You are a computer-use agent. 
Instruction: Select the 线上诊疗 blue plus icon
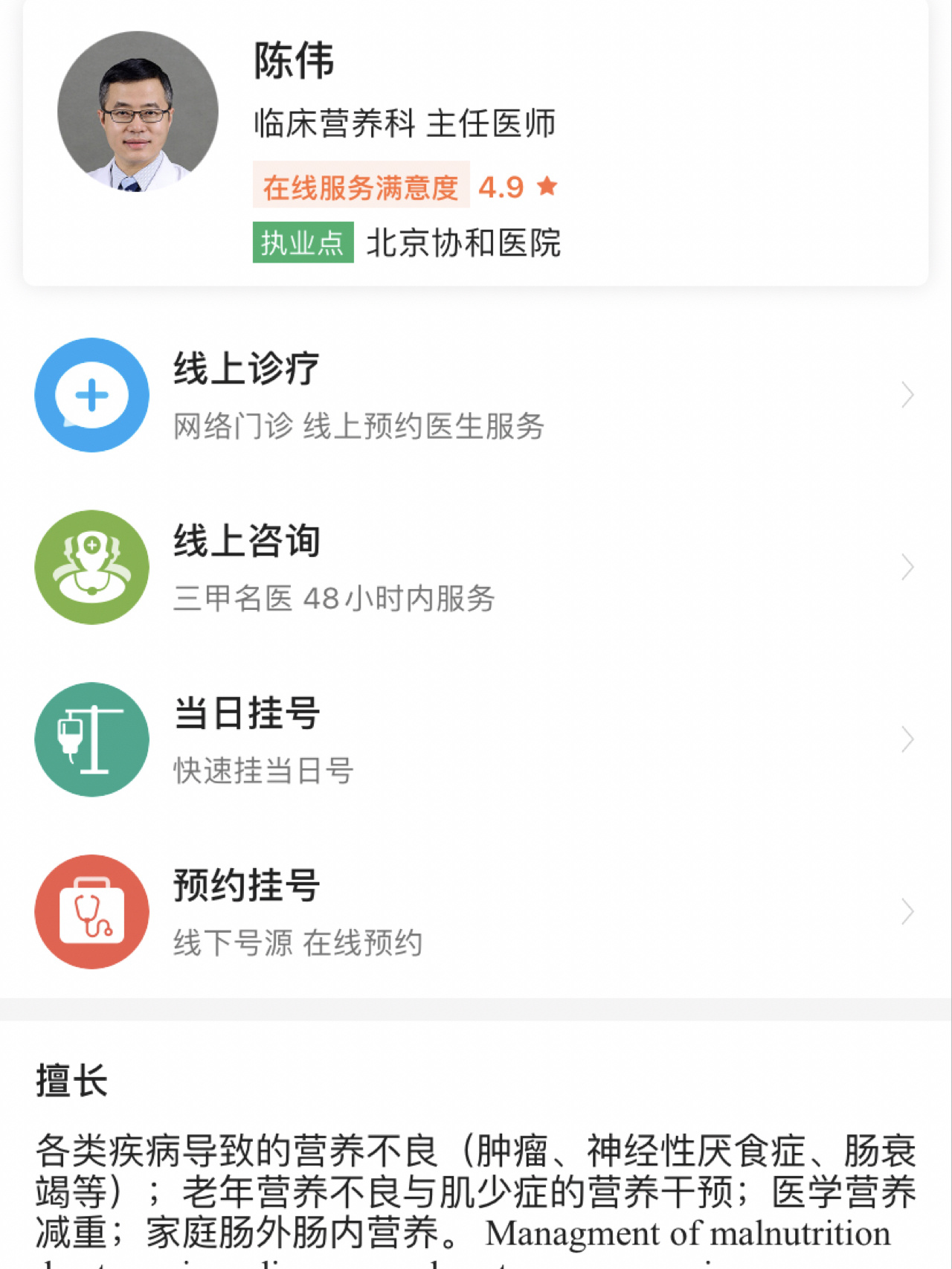coord(91,395)
